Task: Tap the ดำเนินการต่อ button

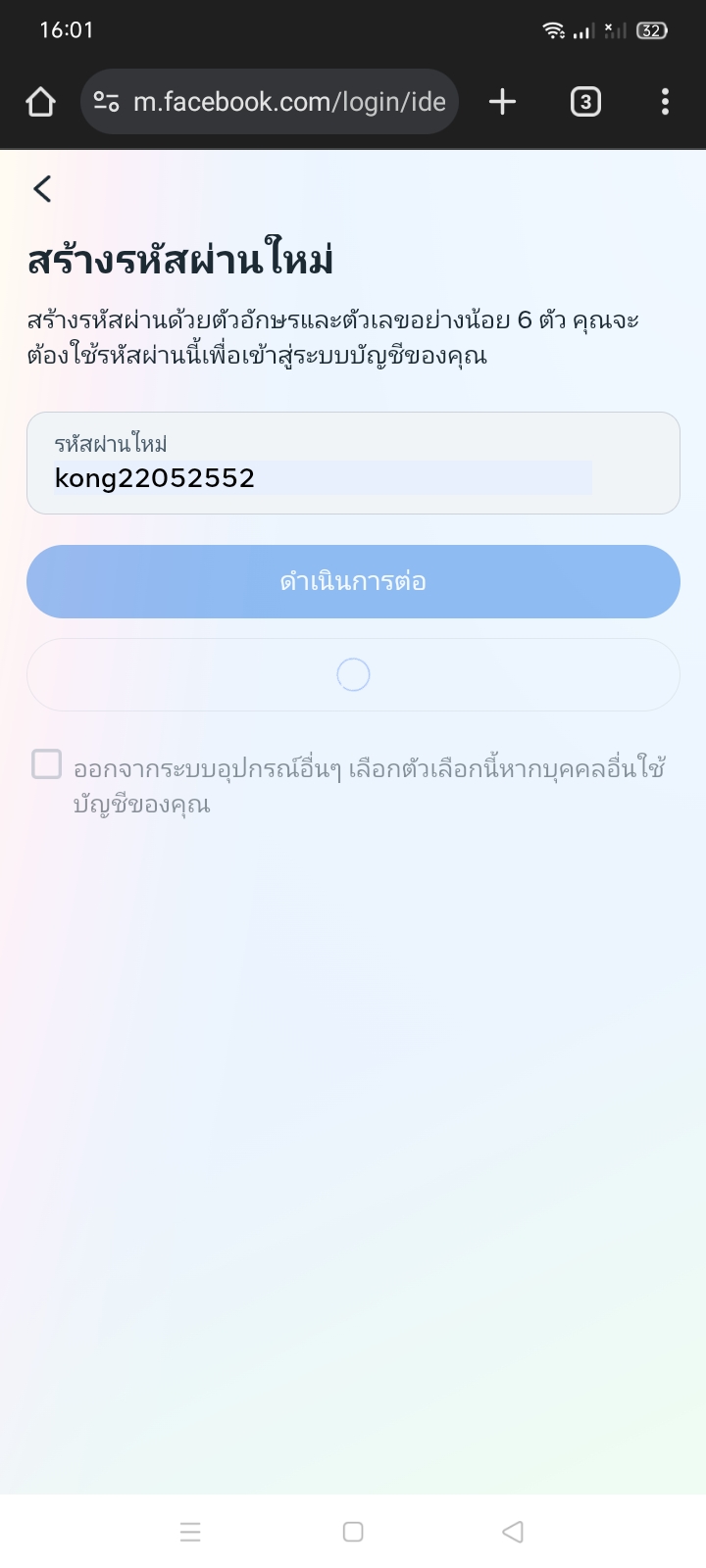Action: click(x=353, y=581)
